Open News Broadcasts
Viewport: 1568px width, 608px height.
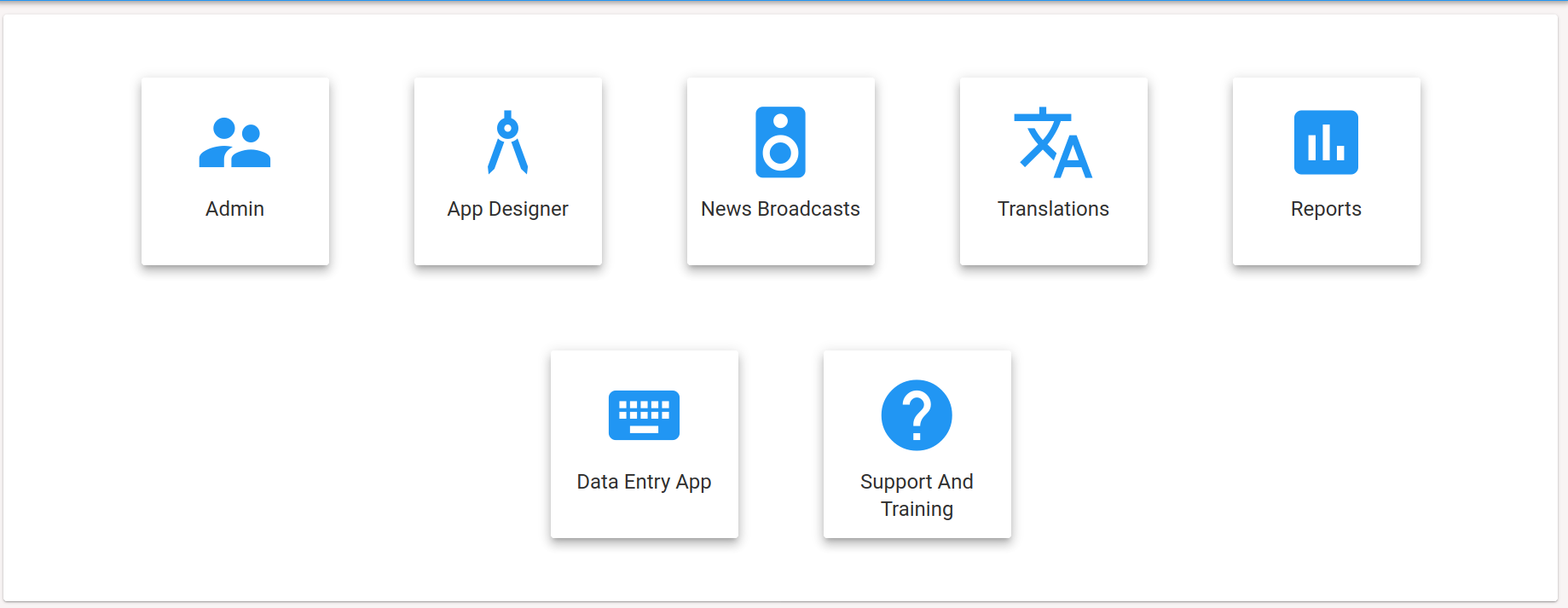(780, 171)
